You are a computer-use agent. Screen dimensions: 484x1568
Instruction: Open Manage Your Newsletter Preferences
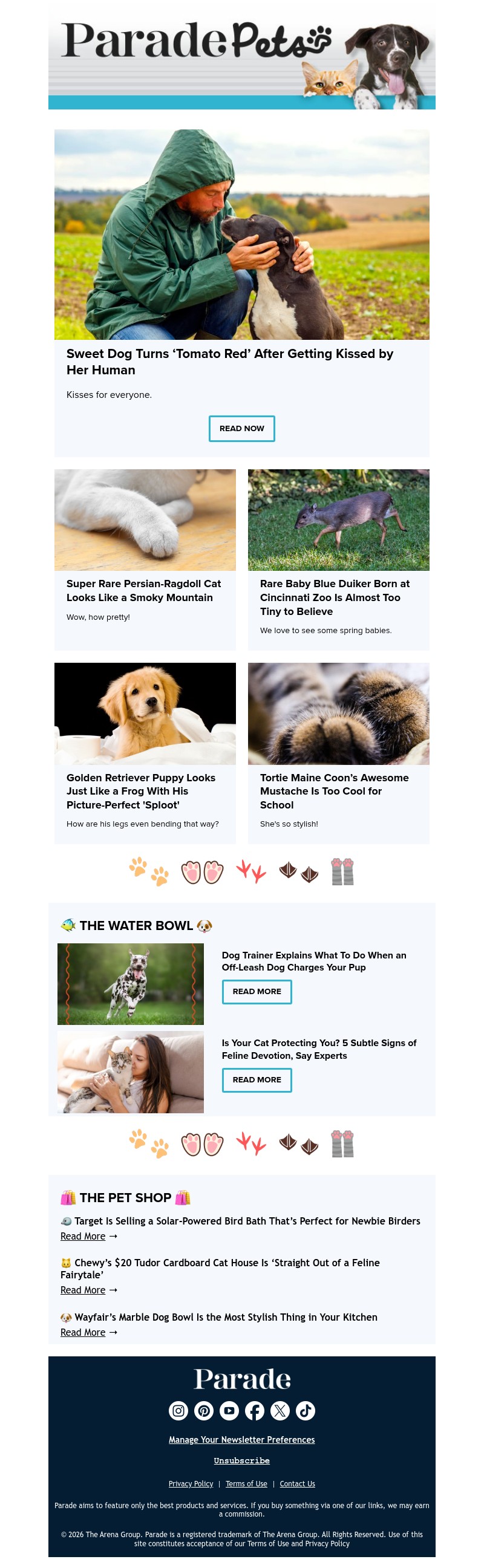(x=241, y=1440)
